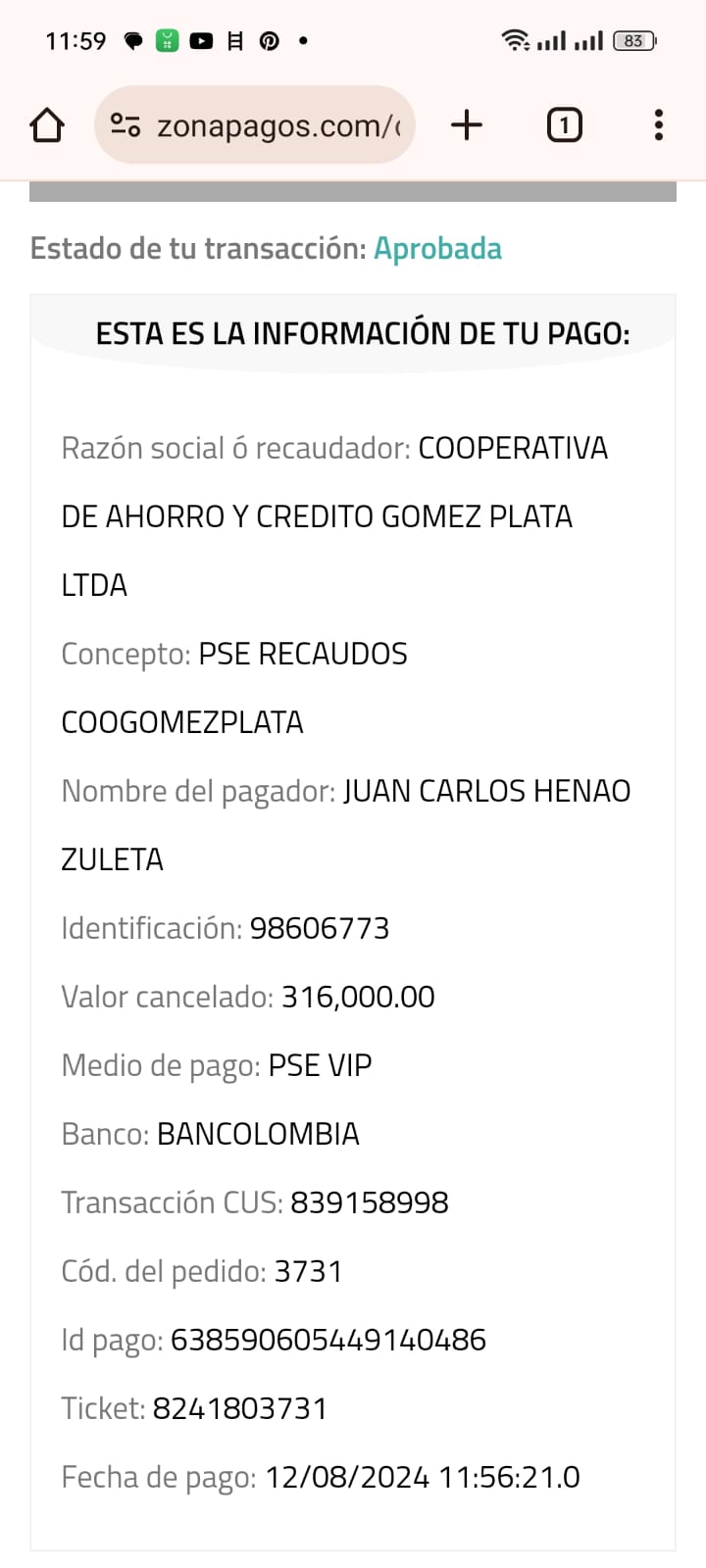706x1568 pixels.
Task: Tap the zonapagos.com address bar
Action: pos(277,125)
